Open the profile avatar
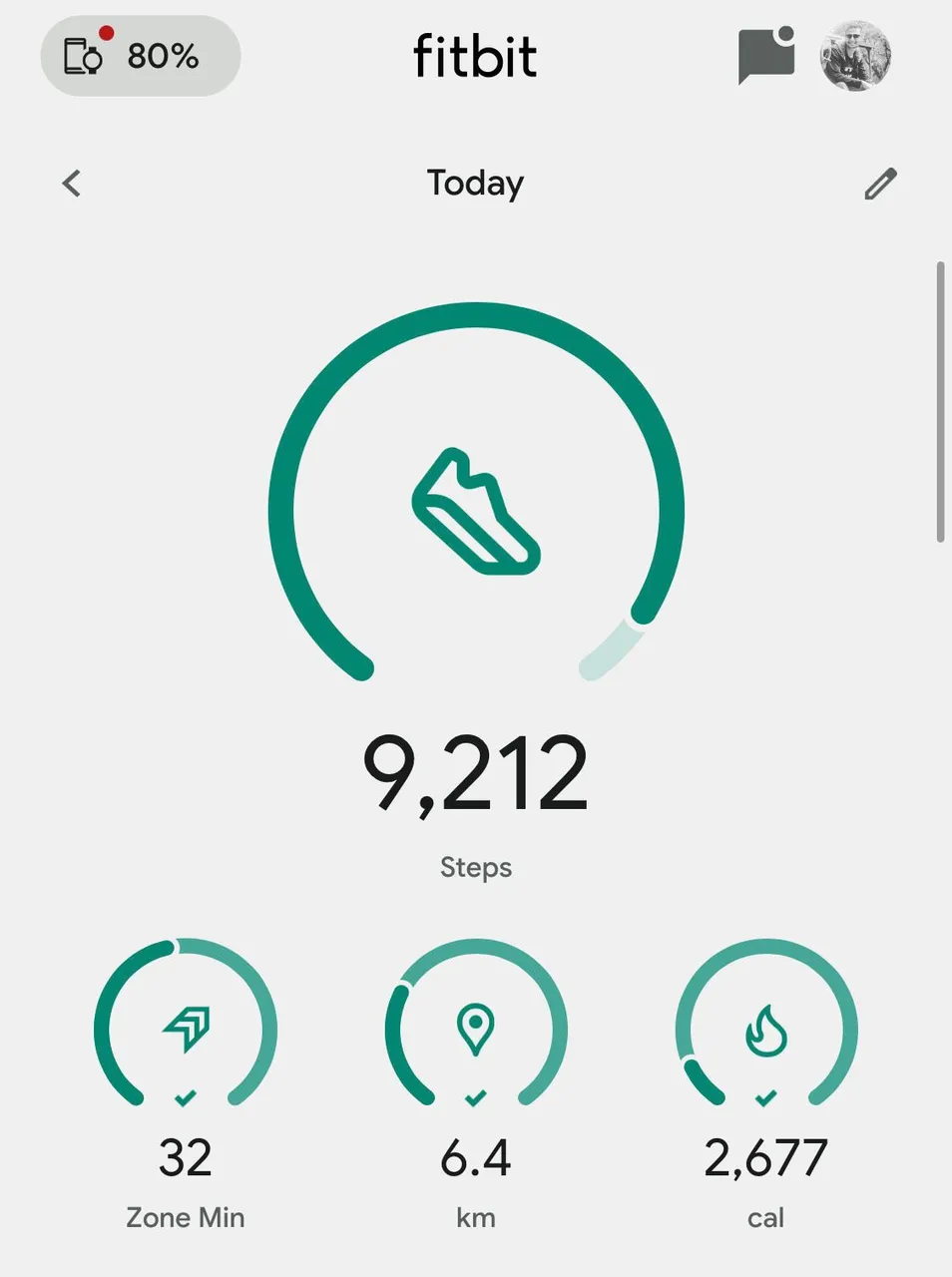Viewport: 952px width, 1277px height. coord(855,56)
